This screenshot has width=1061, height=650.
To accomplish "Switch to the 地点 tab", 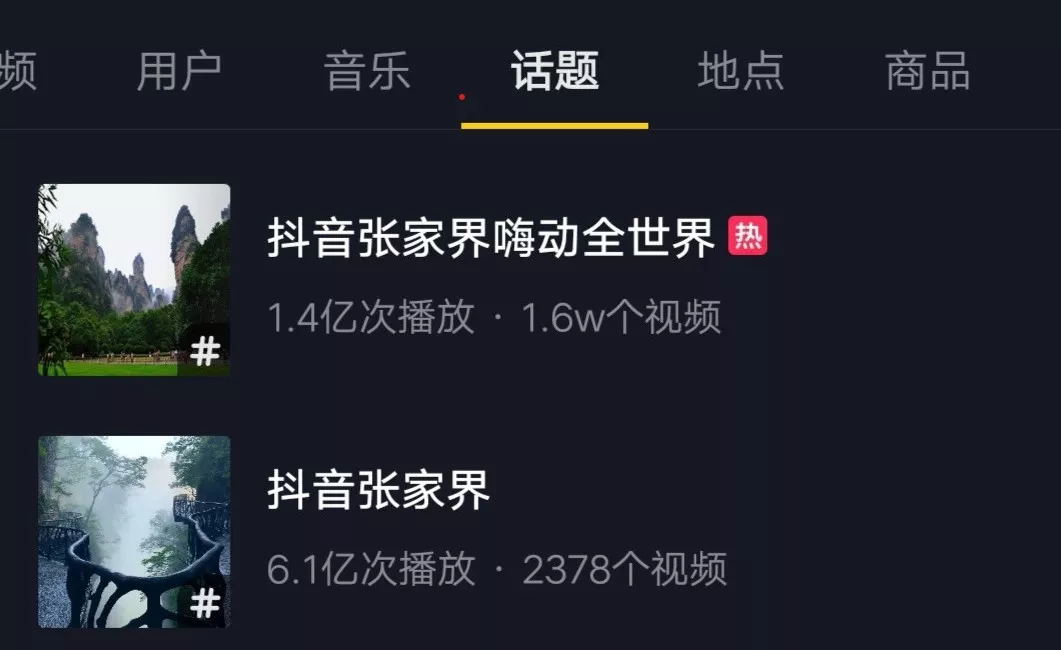I will 741,72.
